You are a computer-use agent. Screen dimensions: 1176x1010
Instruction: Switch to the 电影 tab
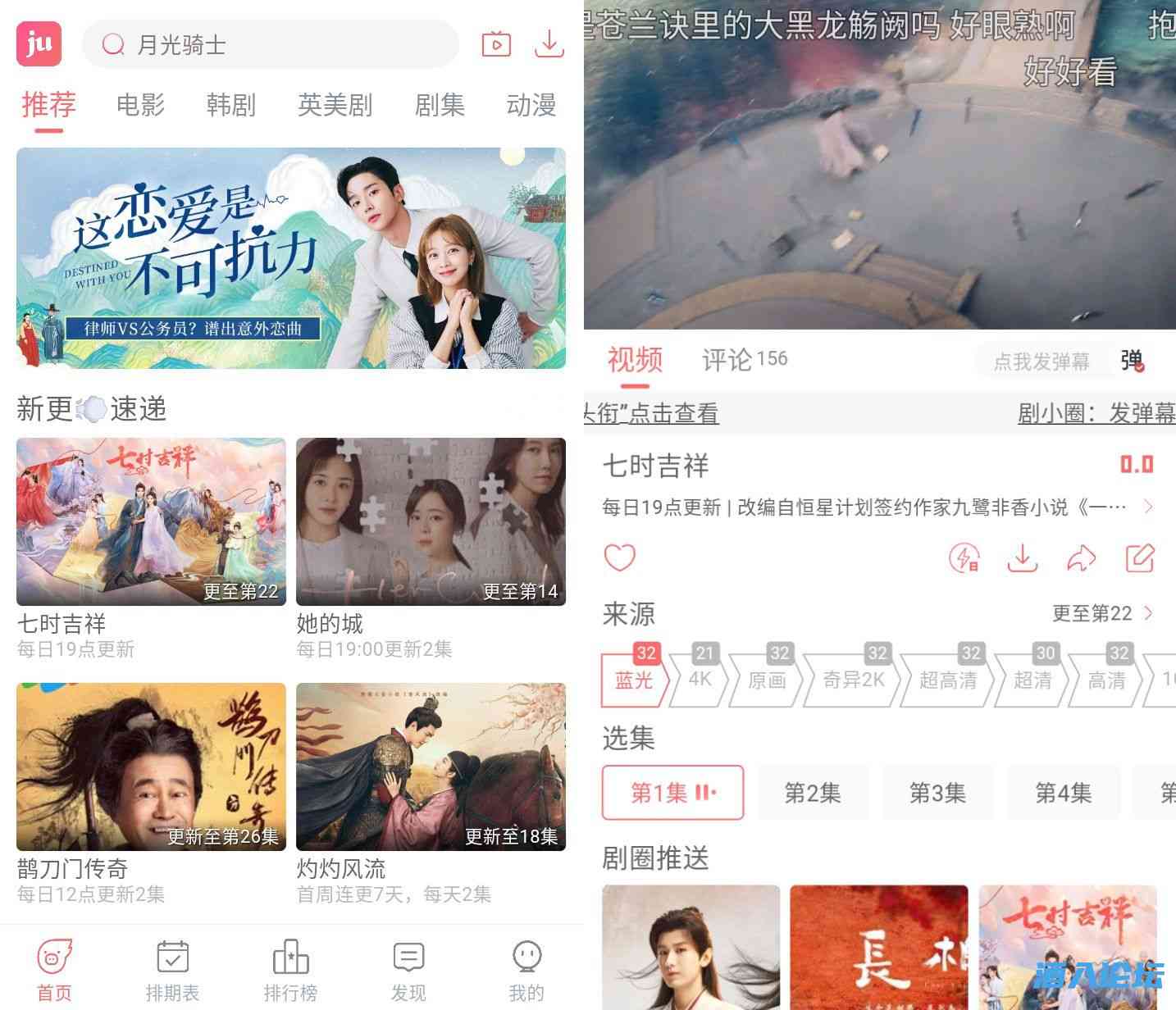pos(140,105)
